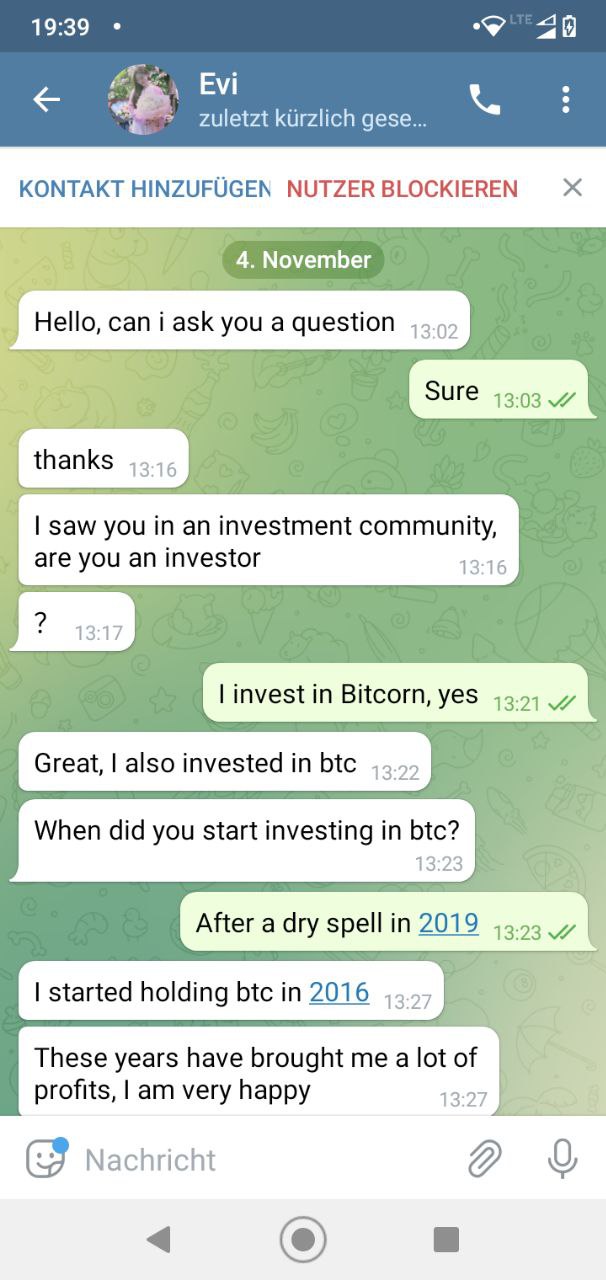606x1280 pixels.
Task: Start a voice call with Evi
Action: pyautogui.click(x=485, y=99)
